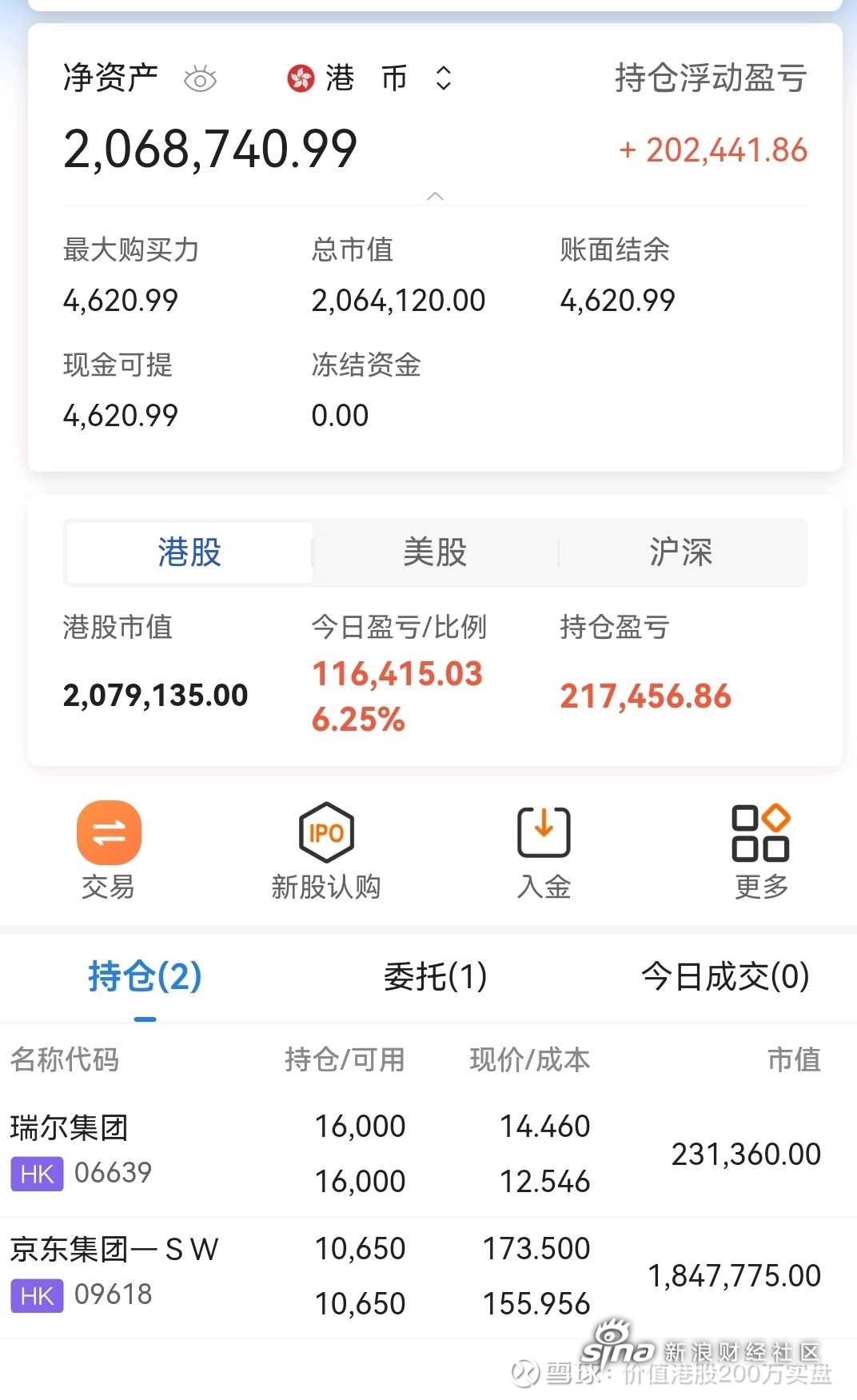Open the 京东集团-SW 09618 holding
The image size is (857, 1400).
[428, 1277]
